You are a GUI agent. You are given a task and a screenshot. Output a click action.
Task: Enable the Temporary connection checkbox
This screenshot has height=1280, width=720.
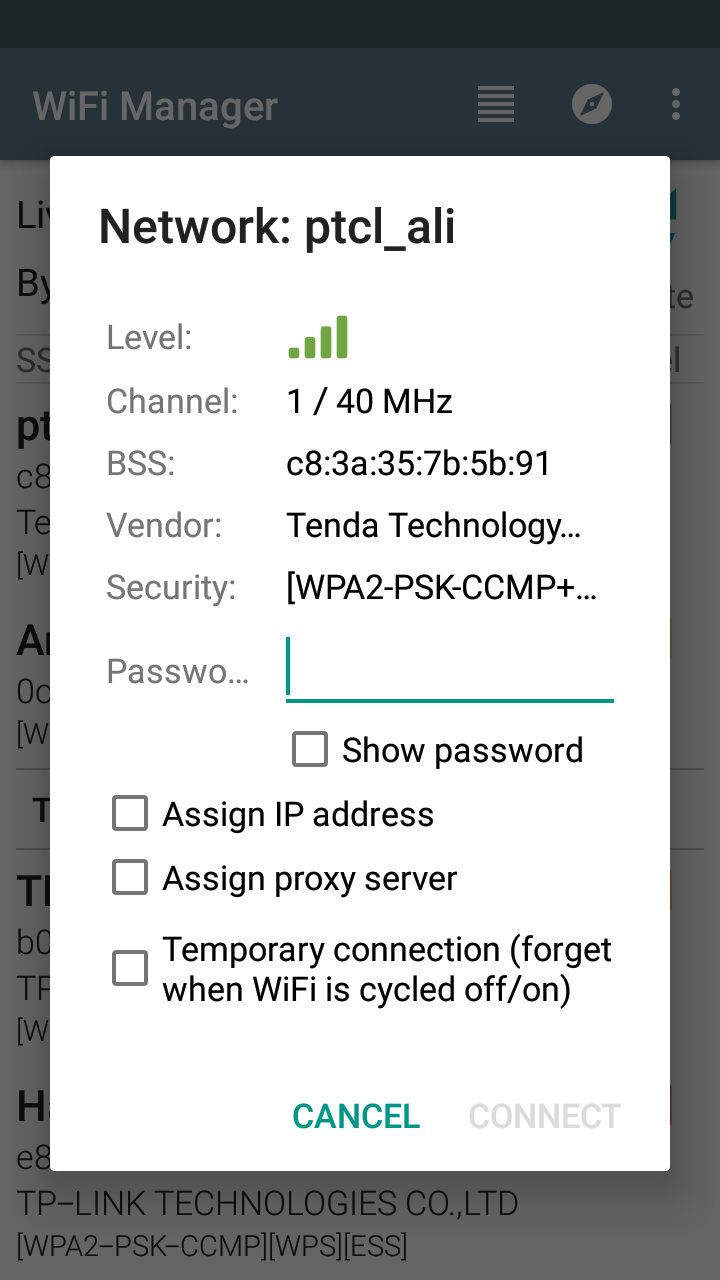130,968
